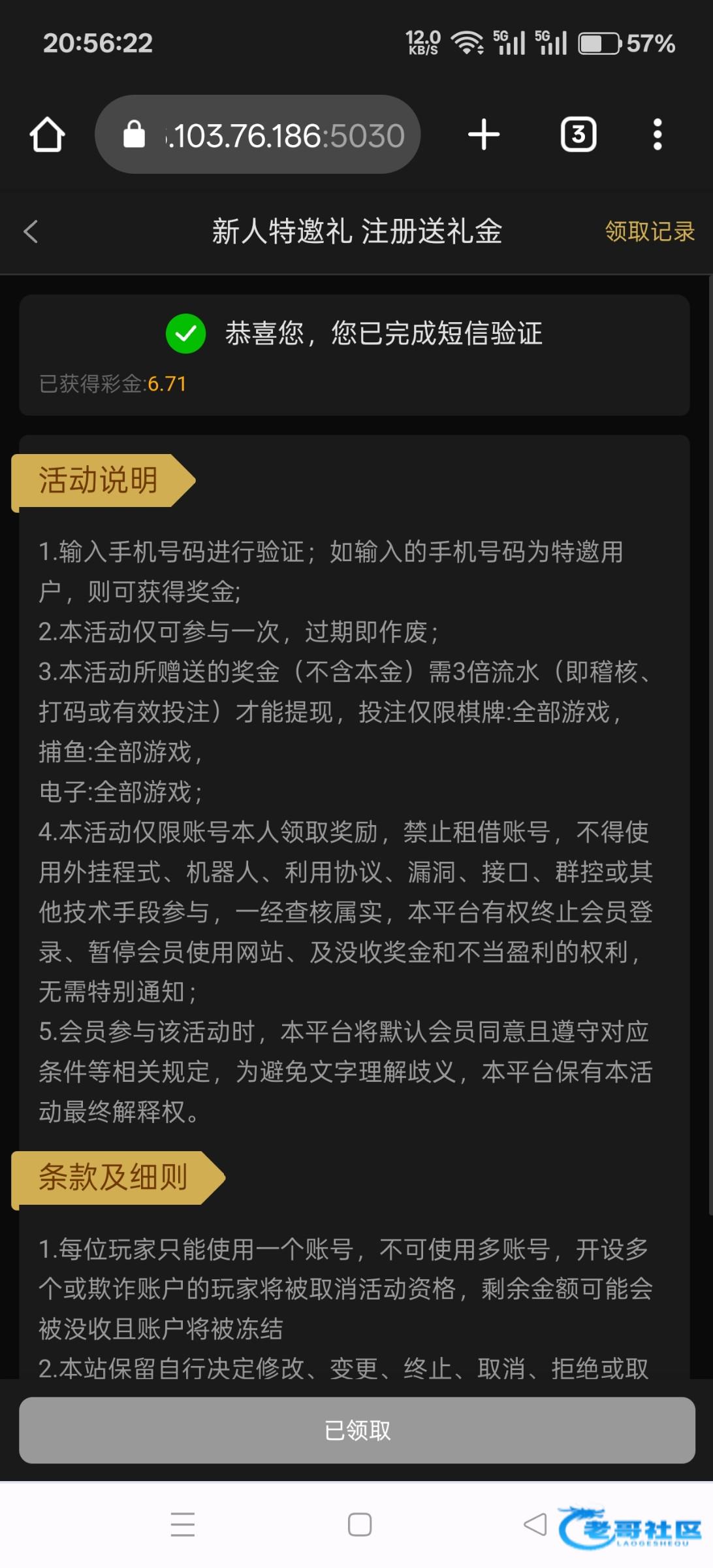This screenshot has width=713, height=1568.
Task: Add a new browser tab
Action: (x=484, y=135)
